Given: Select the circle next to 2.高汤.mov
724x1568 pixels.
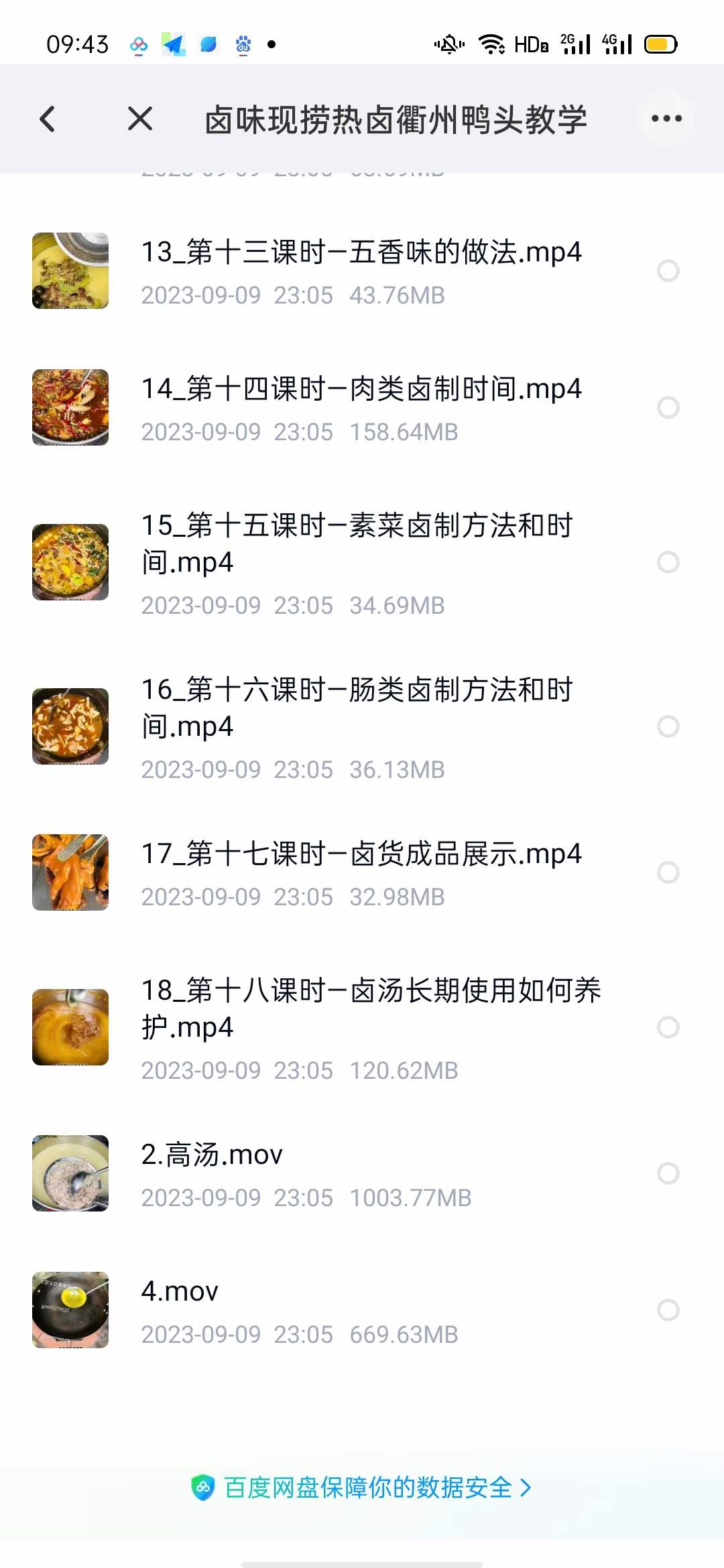Looking at the screenshot, I should (668, 1174).
